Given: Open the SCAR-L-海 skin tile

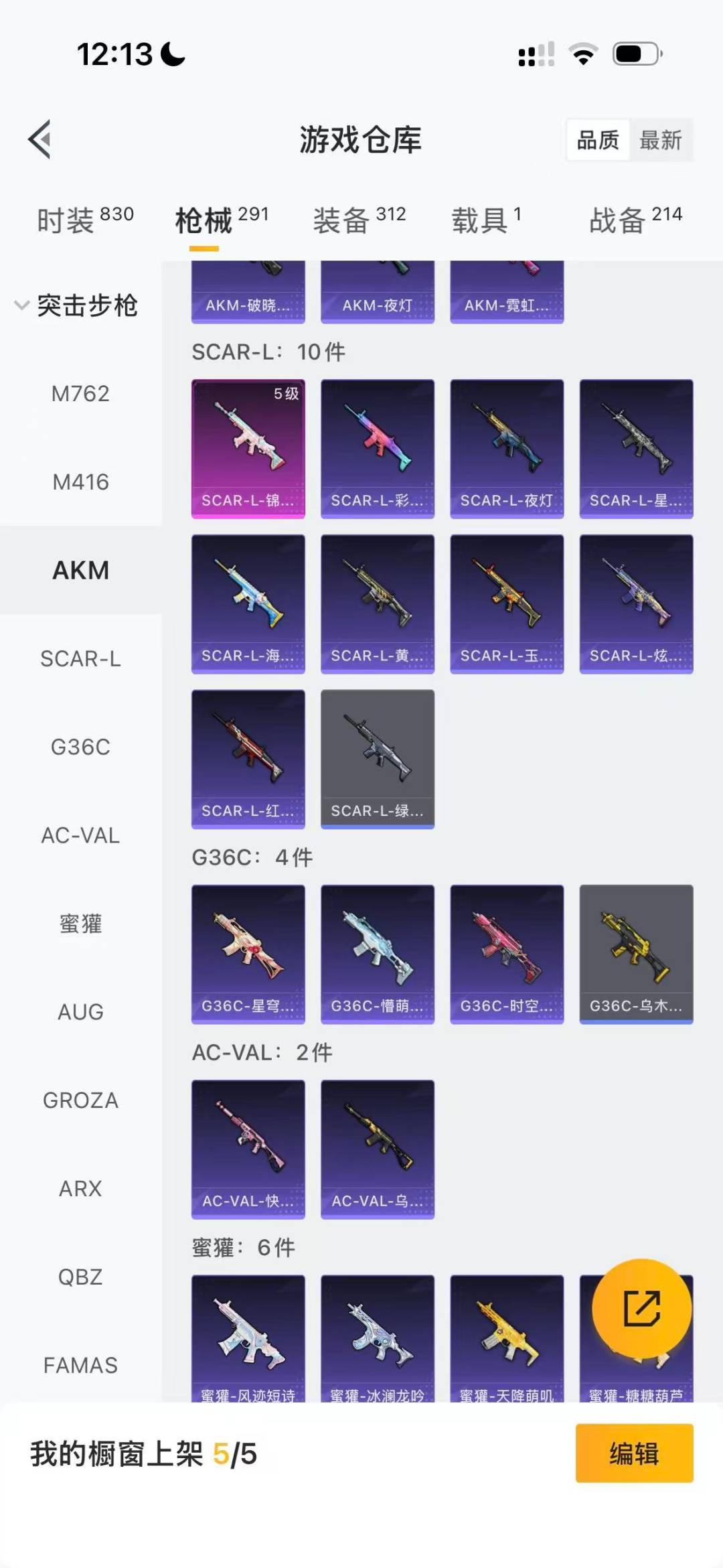Looking at the screenshot, I should [x=248, y=603].
